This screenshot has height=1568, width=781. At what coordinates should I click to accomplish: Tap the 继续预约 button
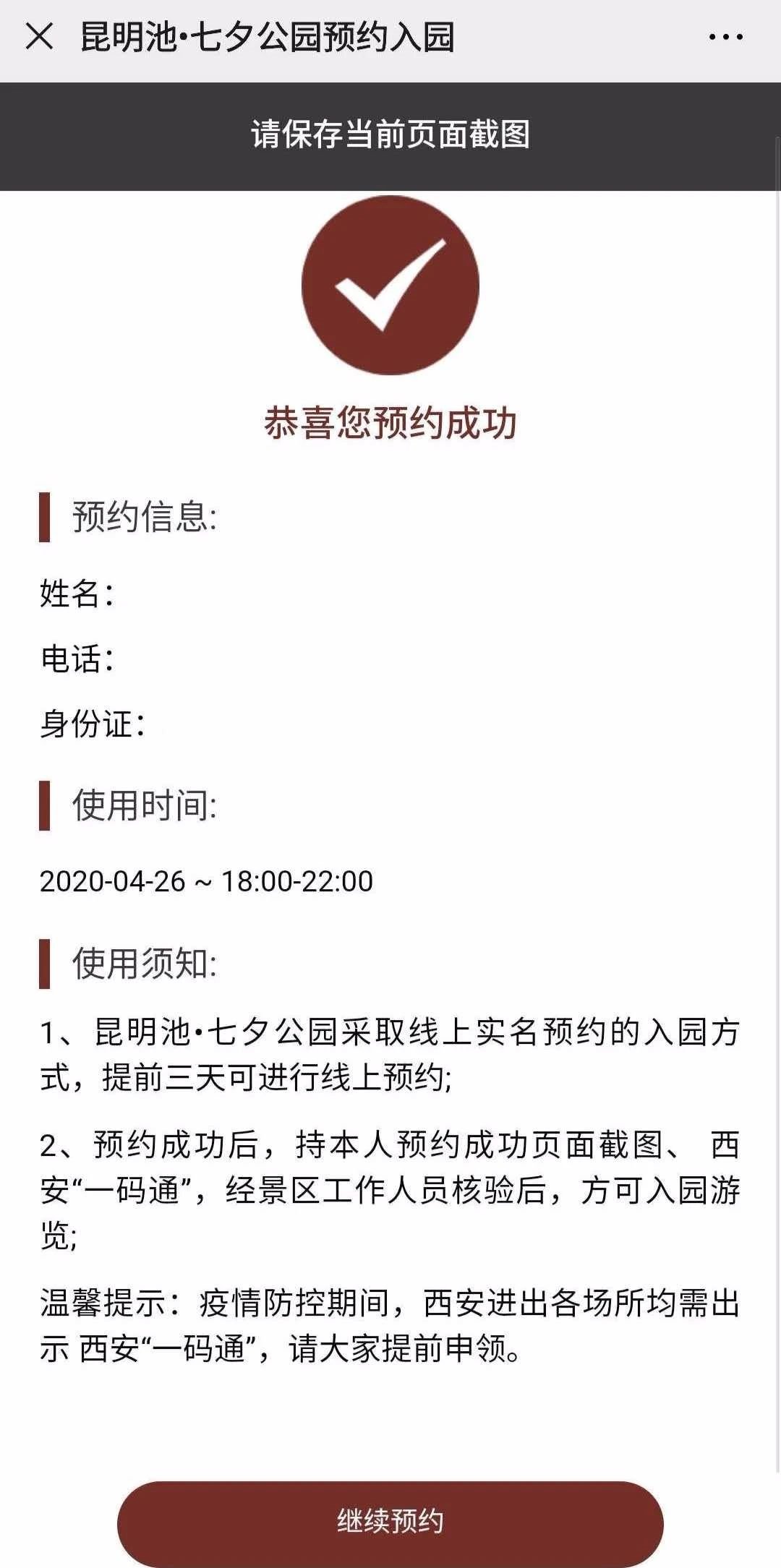point(390,1520)
